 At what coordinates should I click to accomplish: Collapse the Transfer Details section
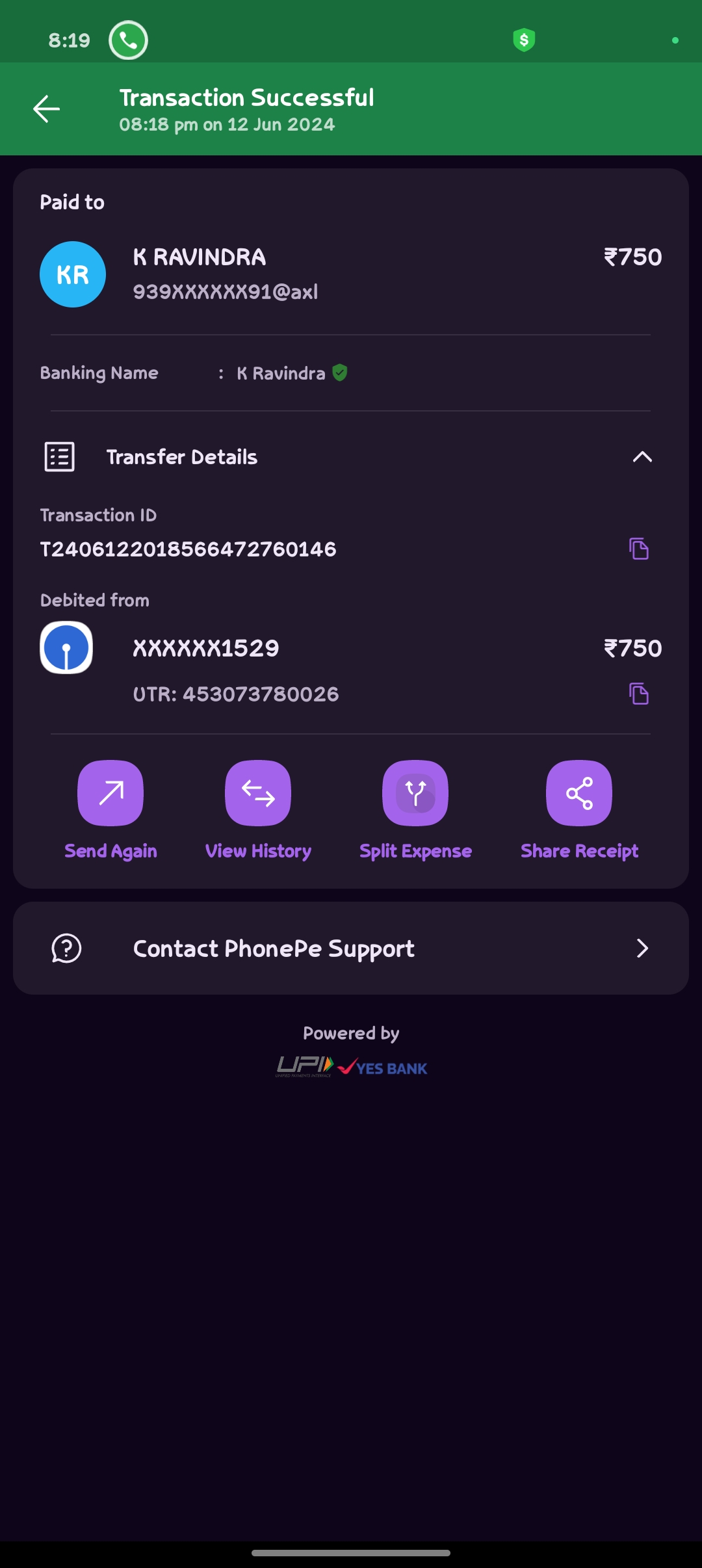(x=642, y=457)
